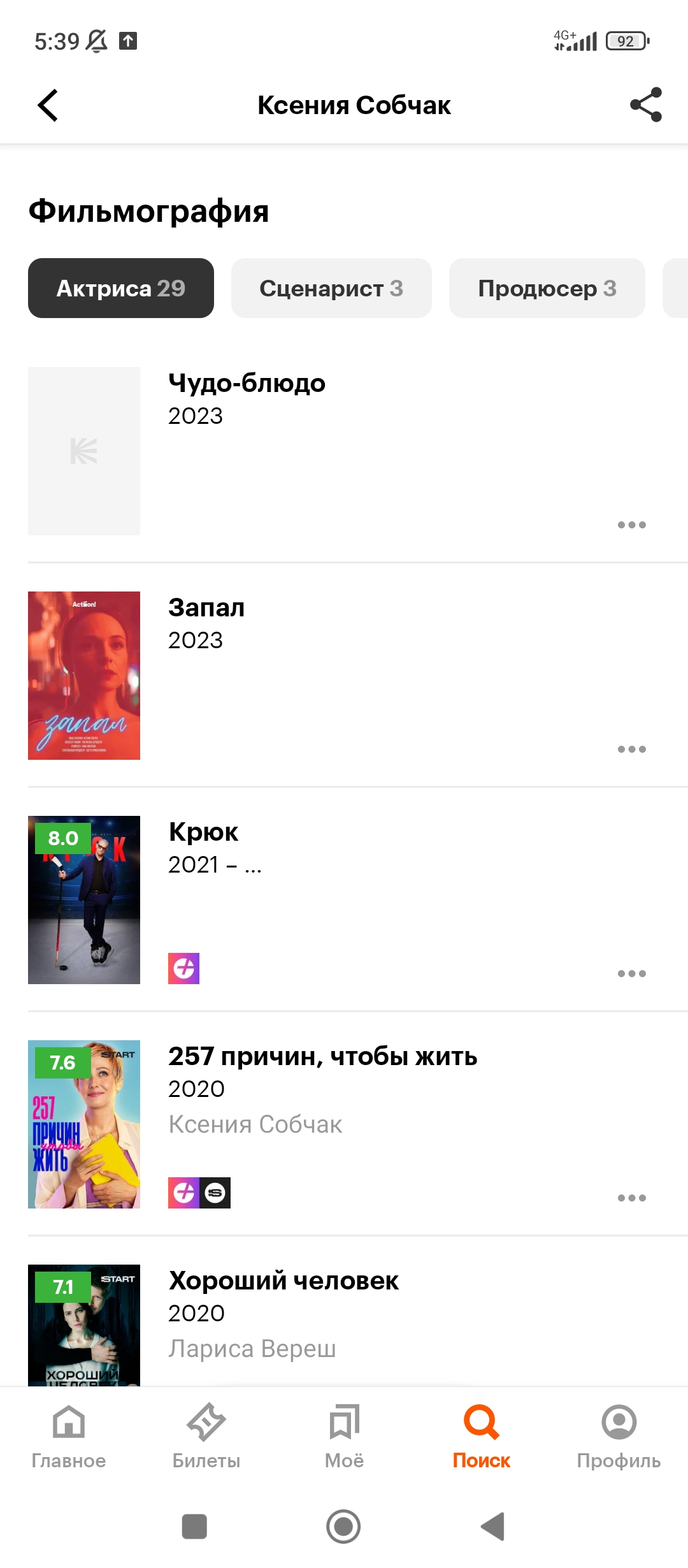View the film Хороший человек
This screenshot has width=688, height=1568.
tap(283, 1281)
